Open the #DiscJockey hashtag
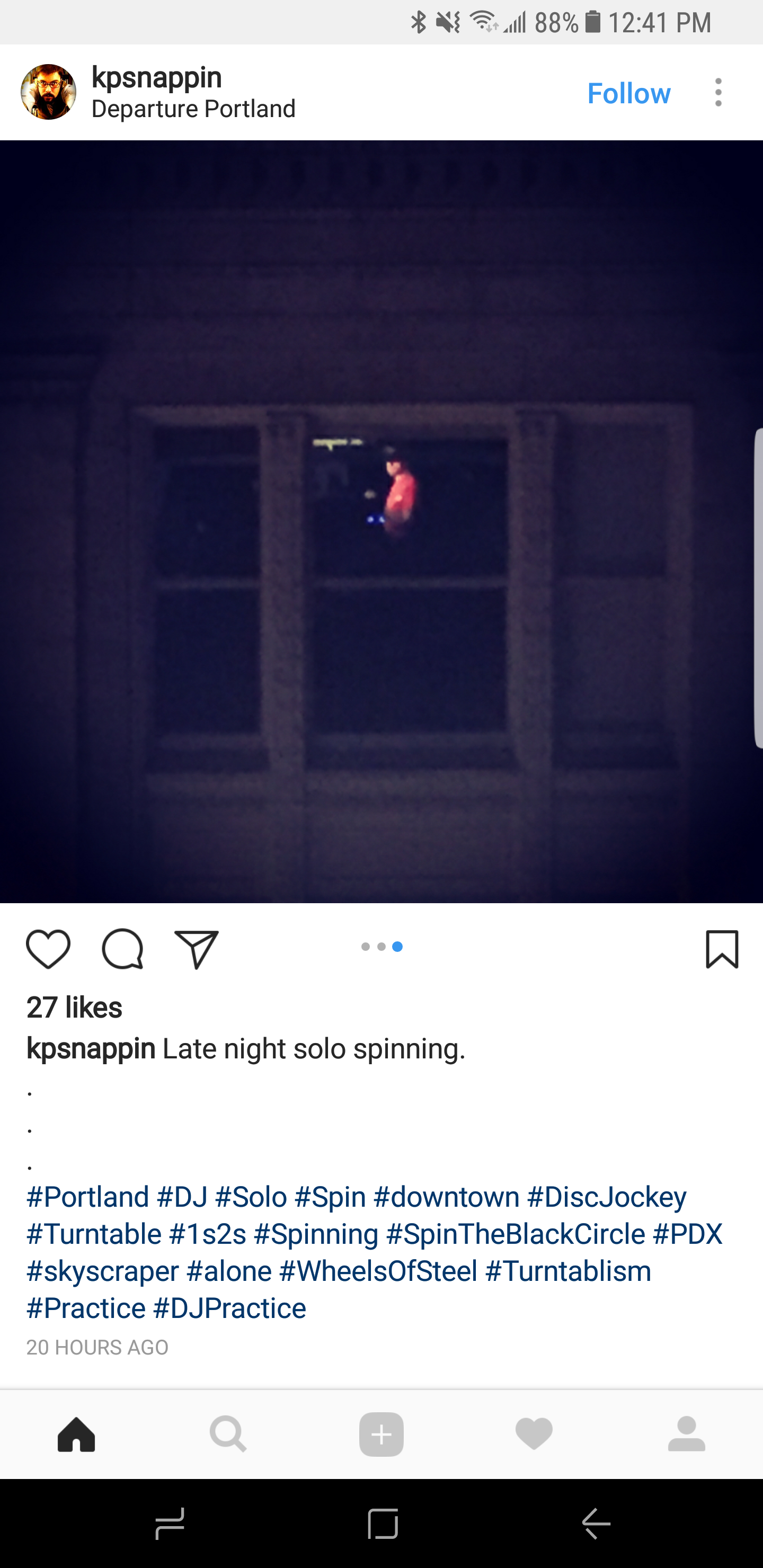 pos(607,1197)
